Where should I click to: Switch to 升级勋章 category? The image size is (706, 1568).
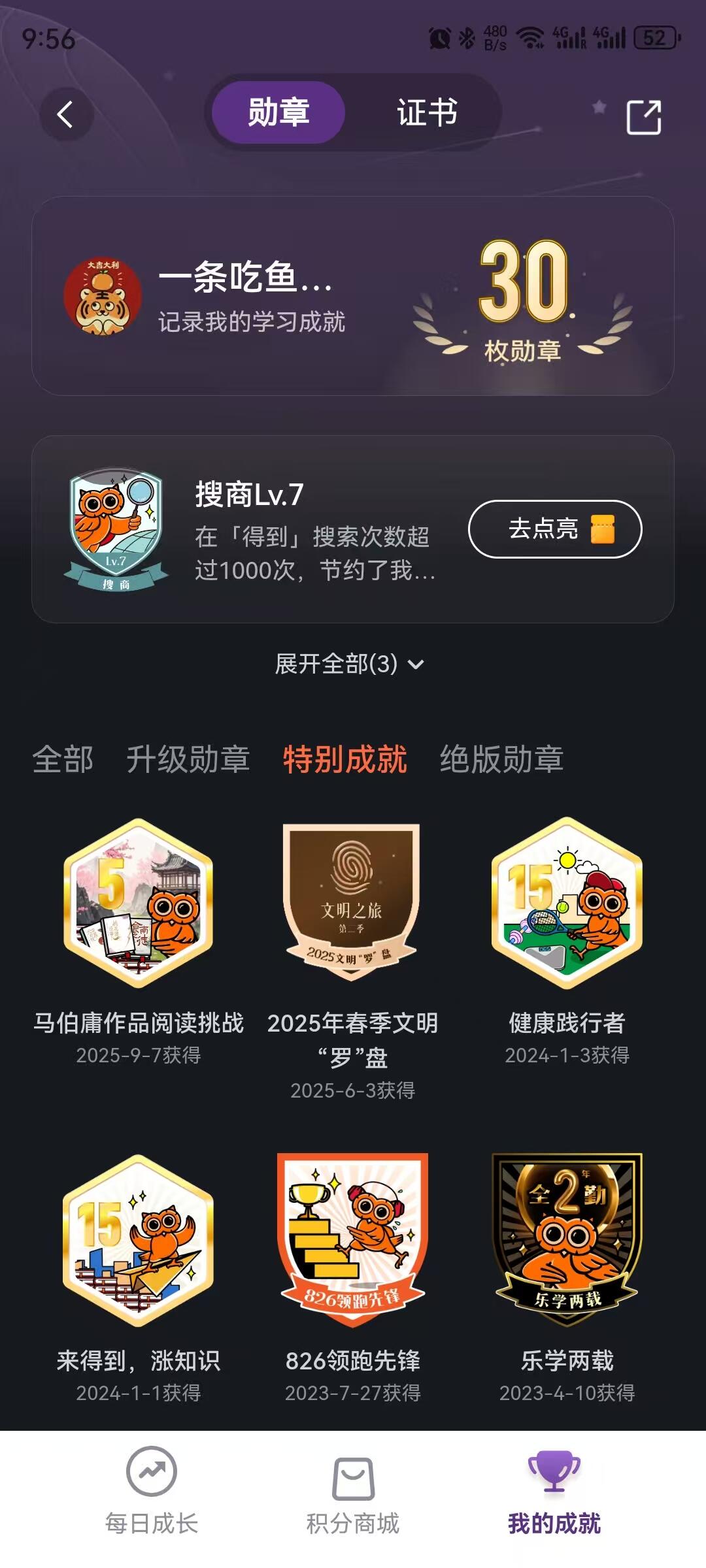pyautogui.click(x=188, y=759)
